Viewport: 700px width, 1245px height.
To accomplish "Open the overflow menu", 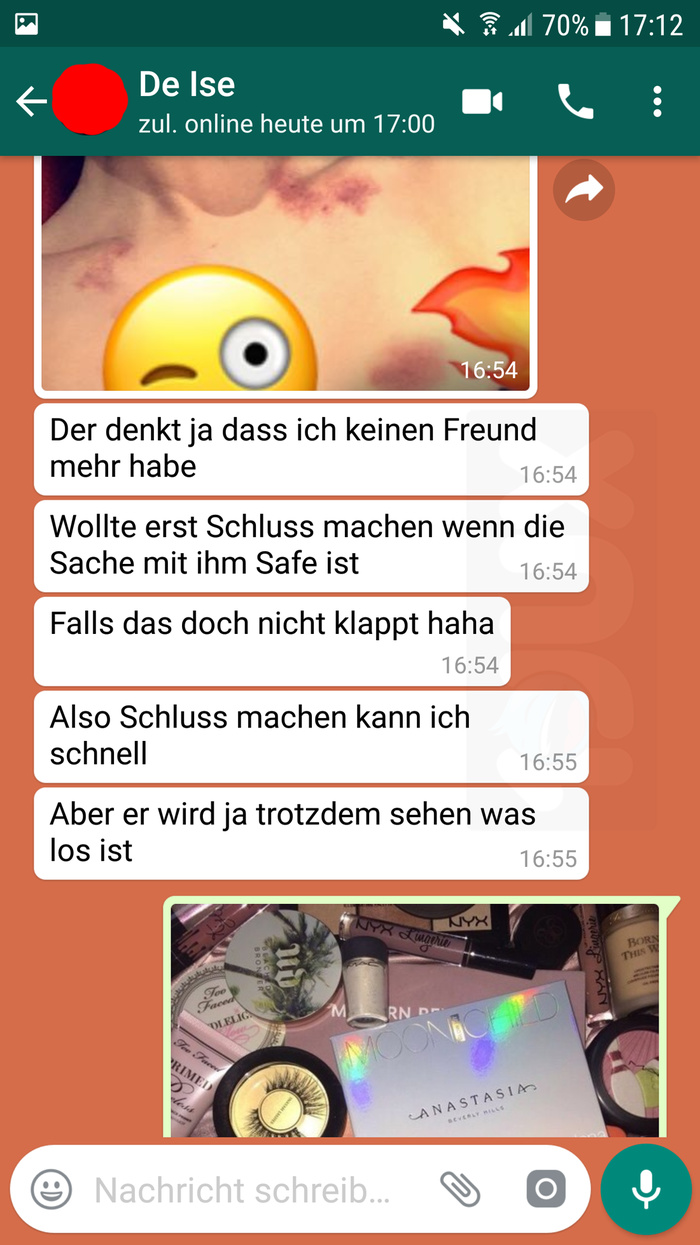I will (657, 102).
